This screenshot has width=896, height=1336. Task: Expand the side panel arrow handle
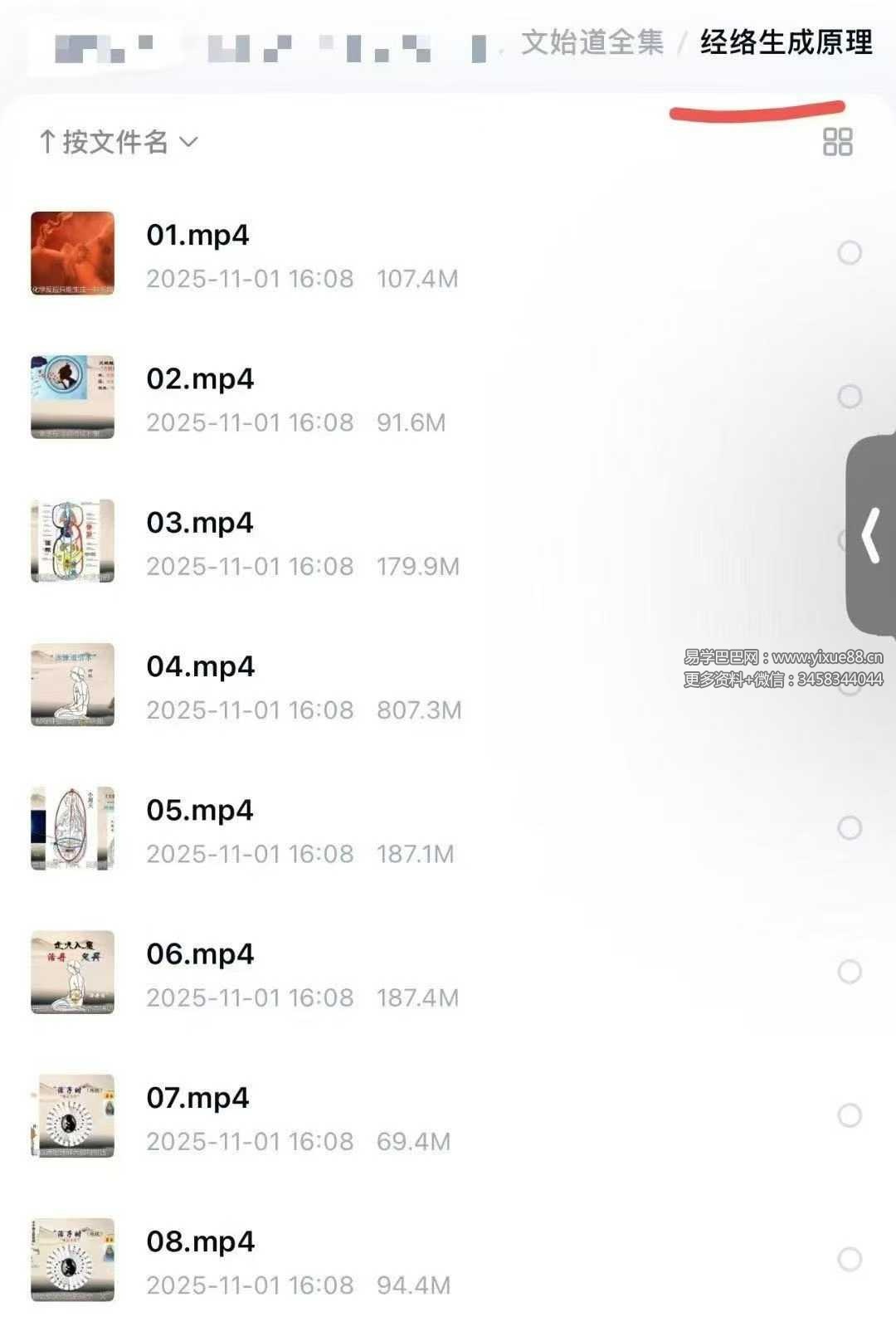[x=871, y=536]
